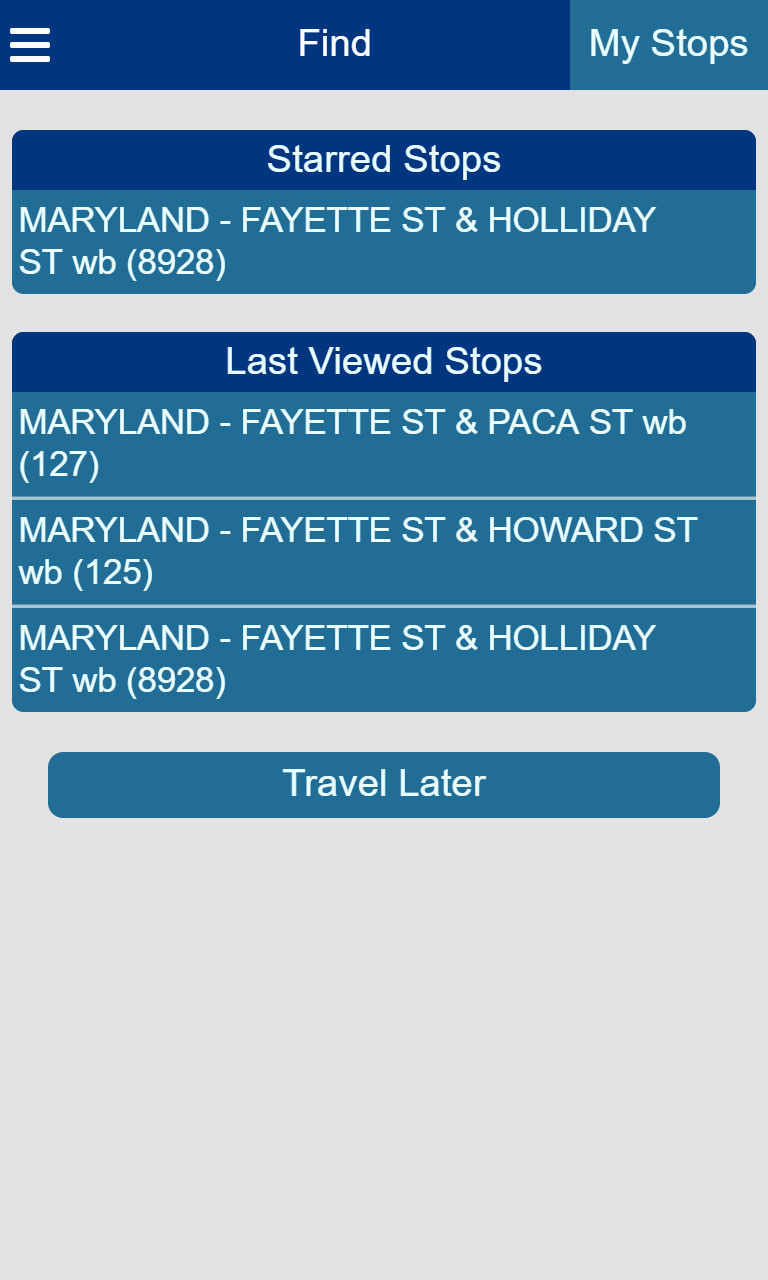Open last viewed Fayette St & Holliday St stop
Screen dimensions: 768x1280
(383, 659)
